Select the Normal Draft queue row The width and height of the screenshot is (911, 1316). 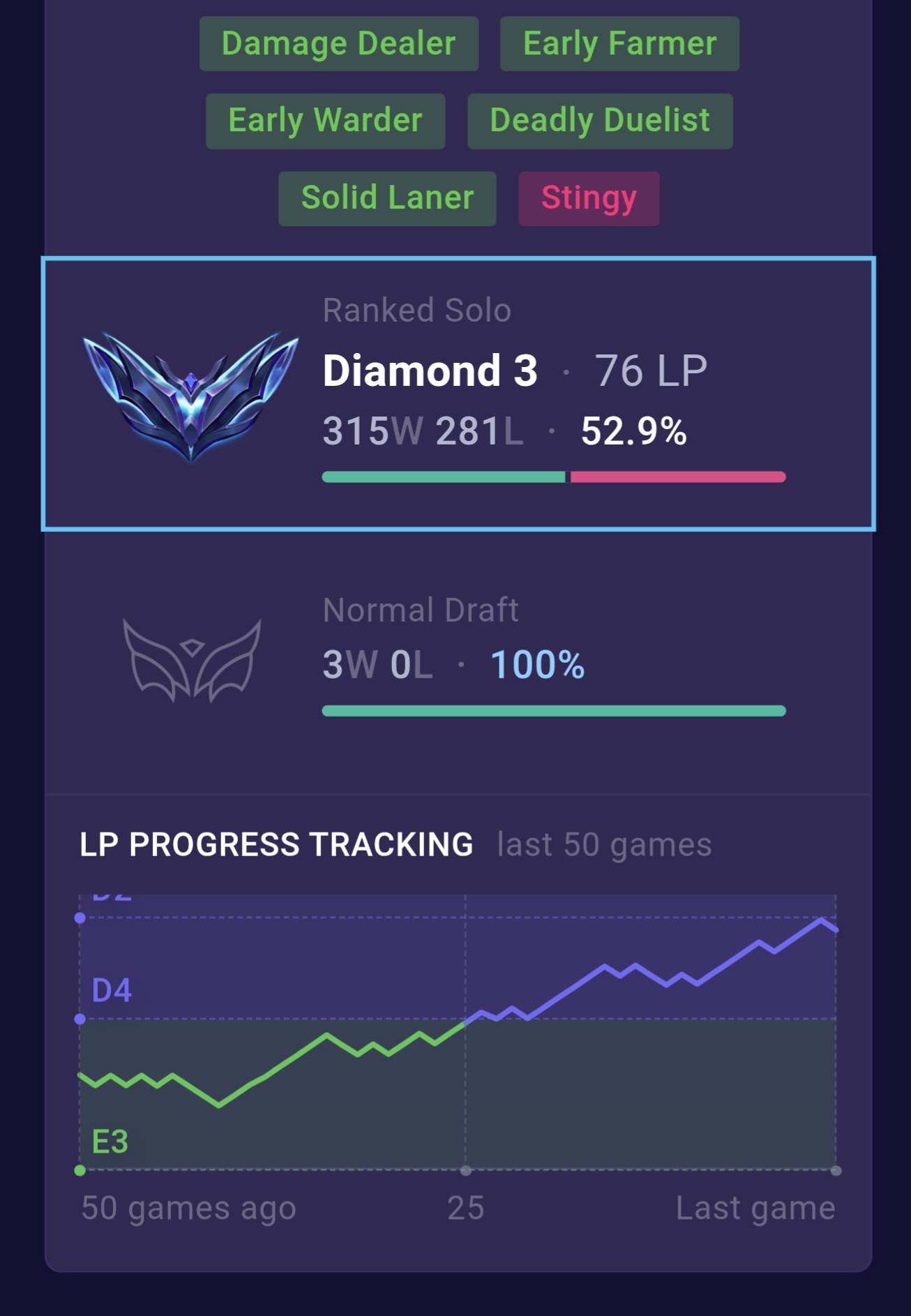pos(458,659)
